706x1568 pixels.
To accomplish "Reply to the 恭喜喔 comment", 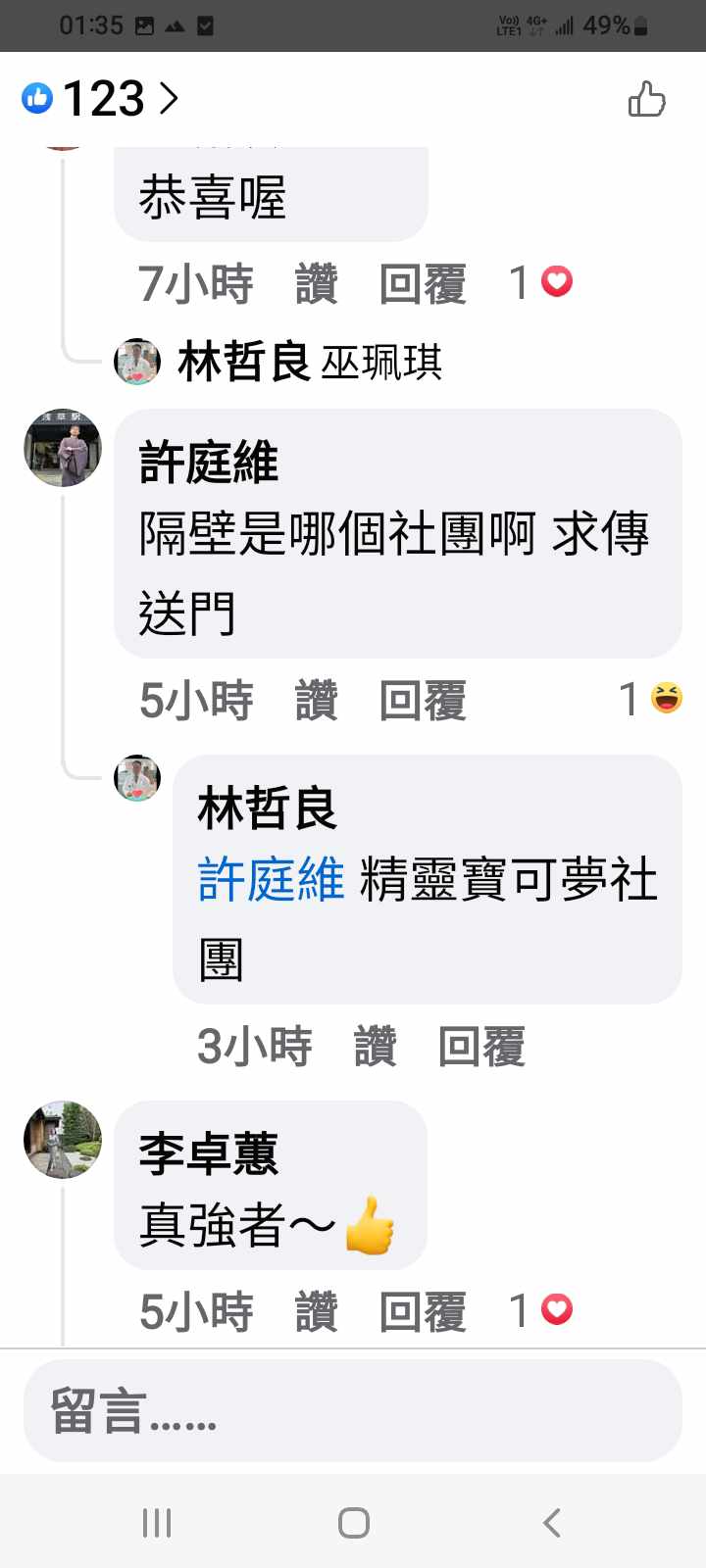I will [423, 284].
